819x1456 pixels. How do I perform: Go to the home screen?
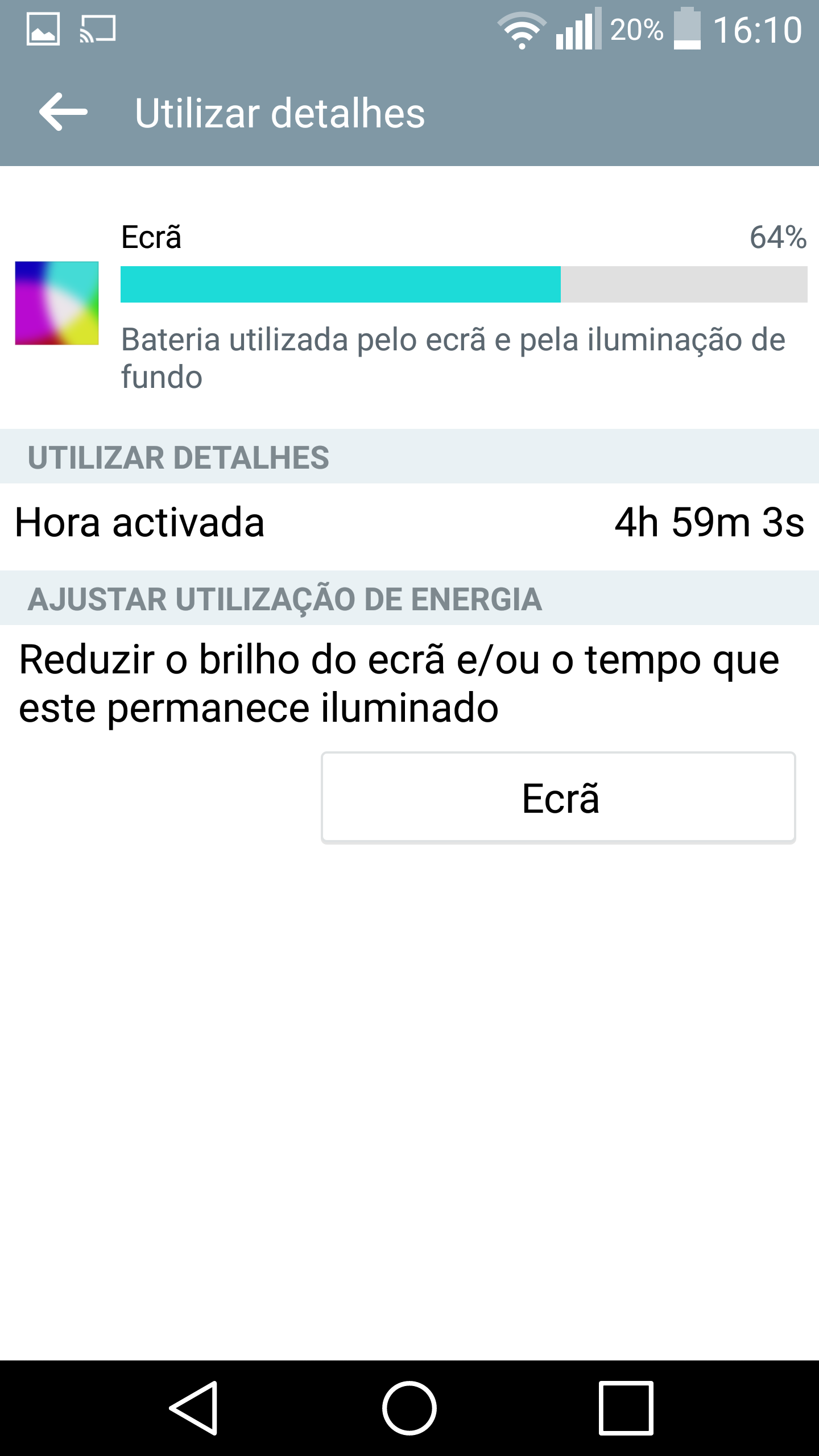[409, 1408]
